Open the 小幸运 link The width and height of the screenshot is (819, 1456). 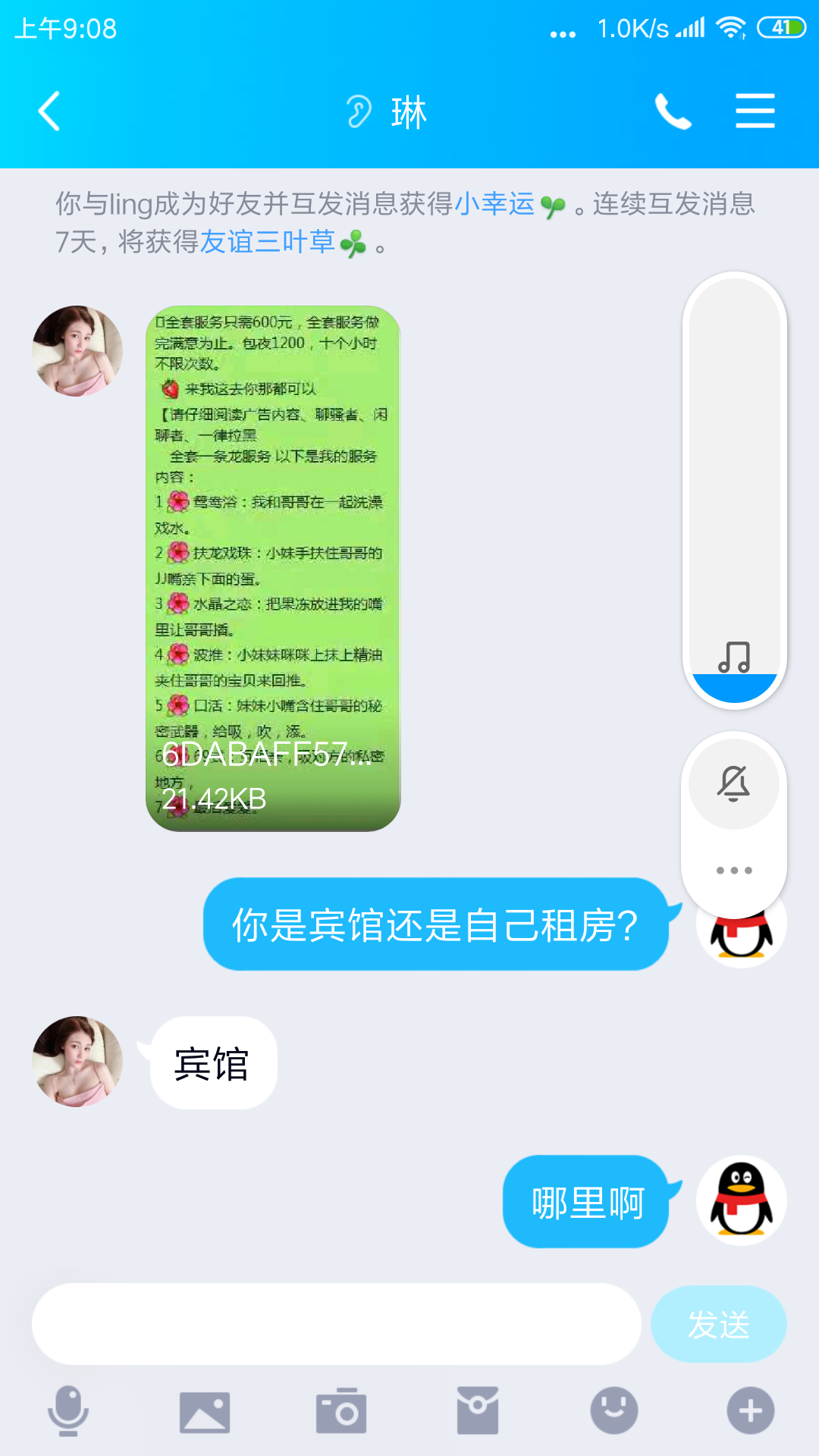pos(494,203)
